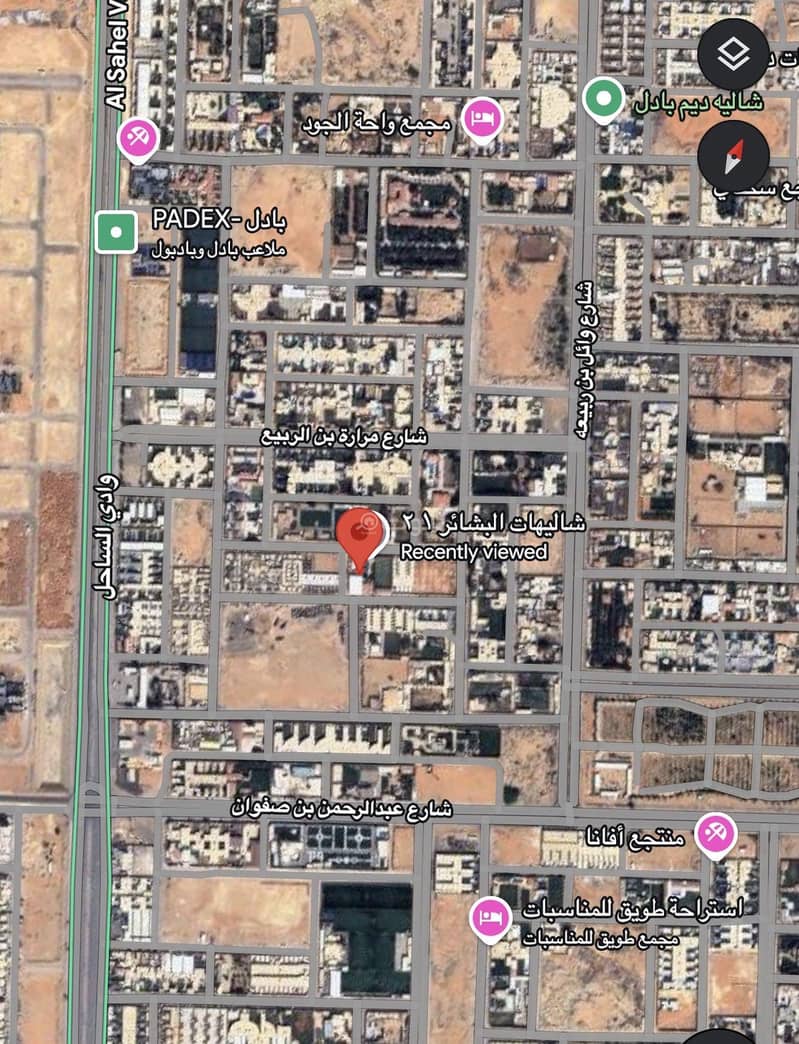The height and width of the screenshot is (1044, 799).
Task: Open the منتجع أفانا resort marker
Action: point(715,834)
